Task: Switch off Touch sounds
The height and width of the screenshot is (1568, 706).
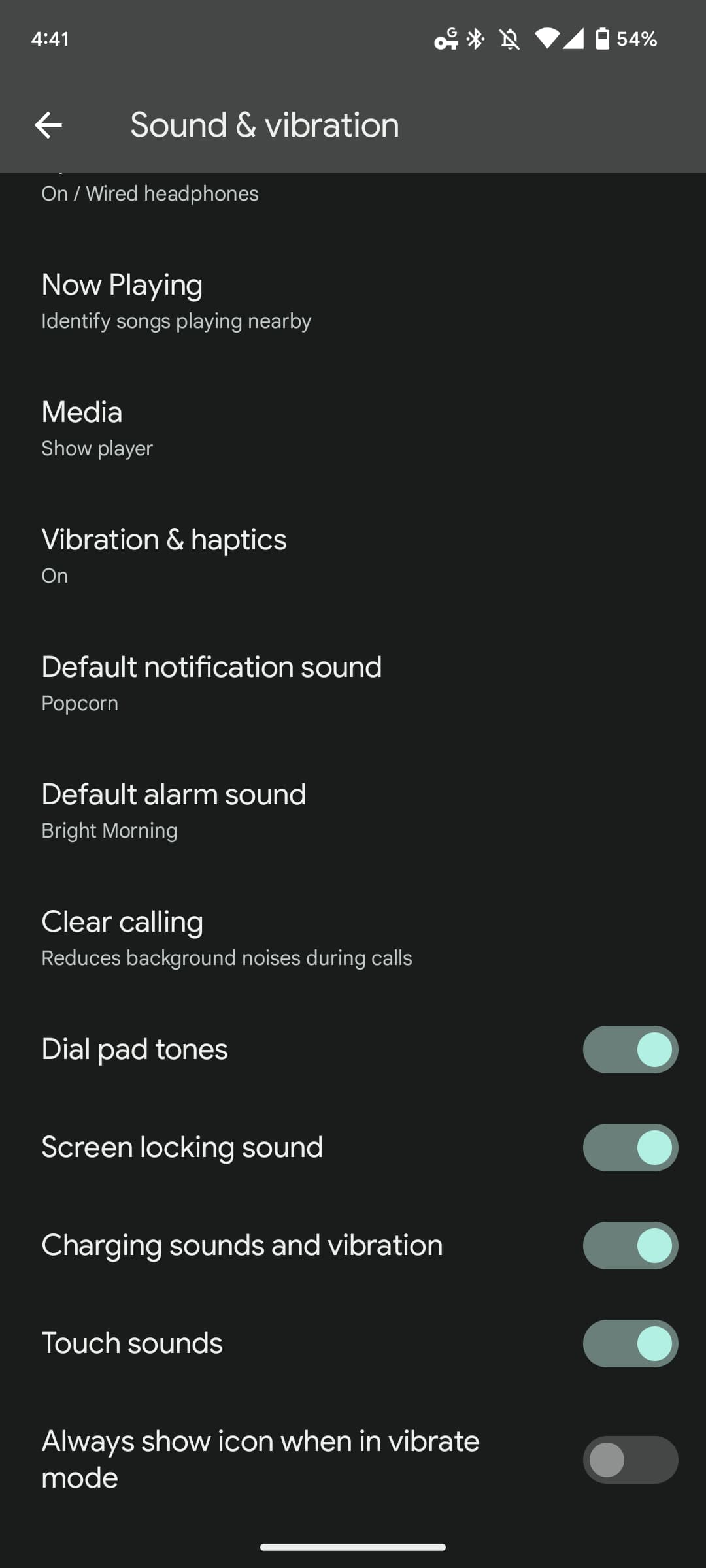Action: pyautogui.click(x=630, y=1343)
